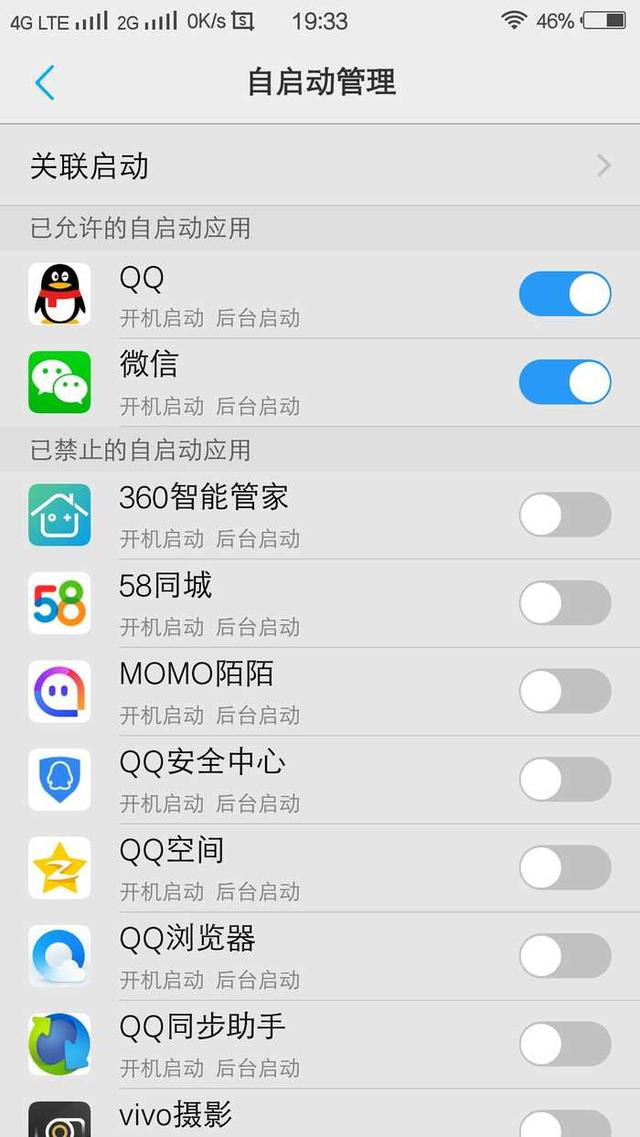Allow MOMO陌陌 to auto-start
This screenshot has height=1137, width=640.
click(564, 691)
